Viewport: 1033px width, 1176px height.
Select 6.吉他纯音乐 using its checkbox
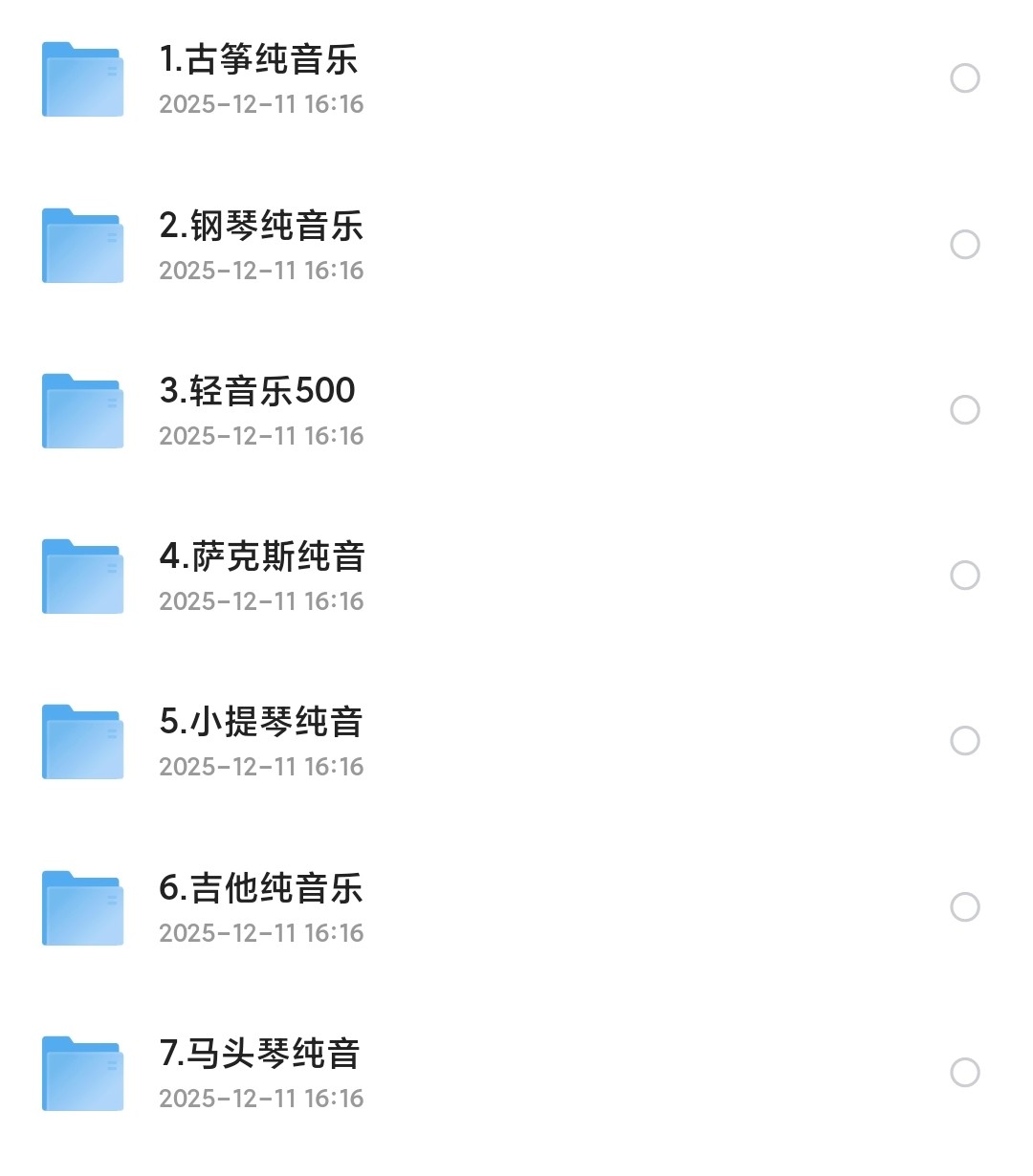[965, 907]
